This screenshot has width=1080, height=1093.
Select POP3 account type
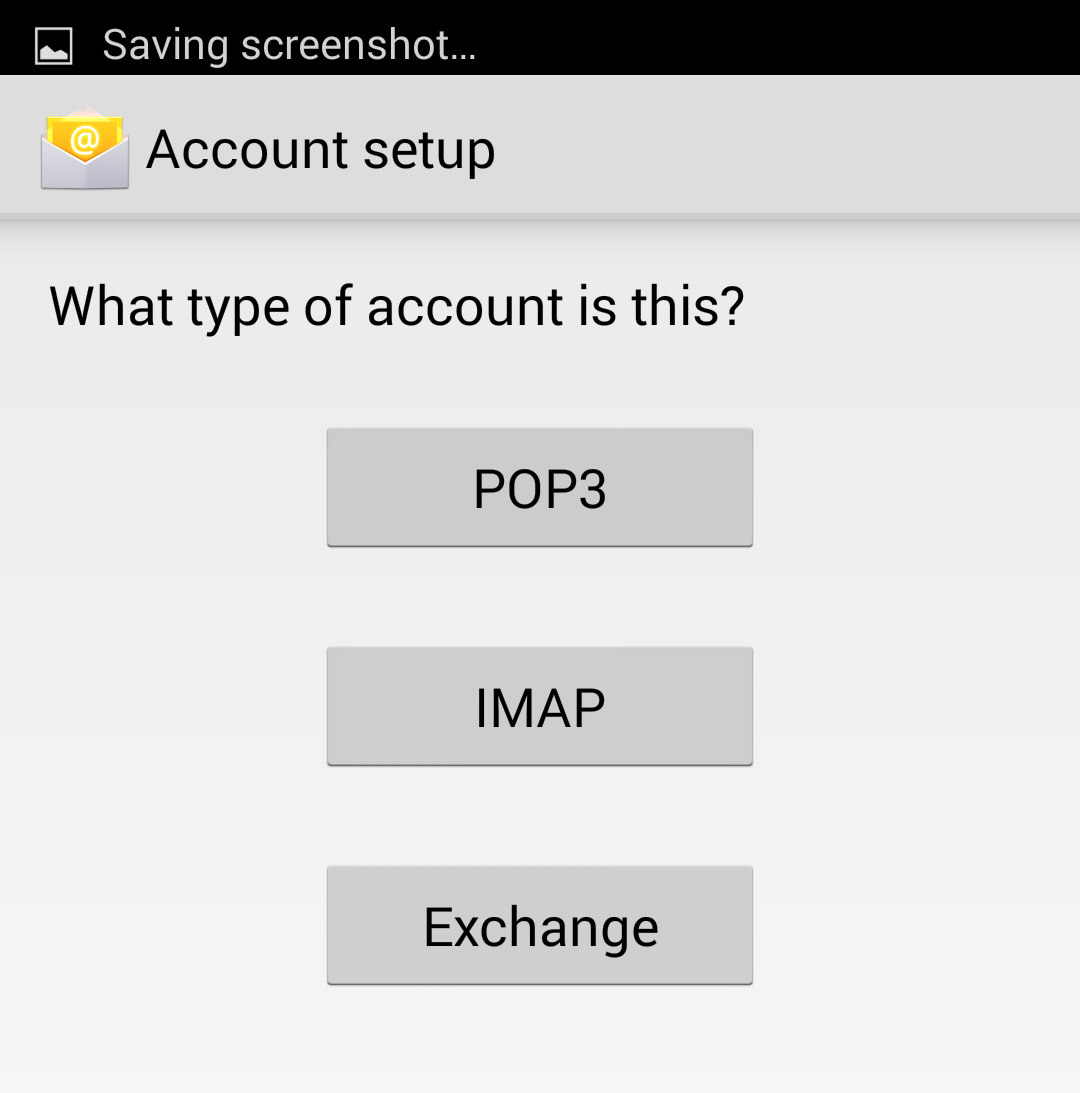pos(539,488)
